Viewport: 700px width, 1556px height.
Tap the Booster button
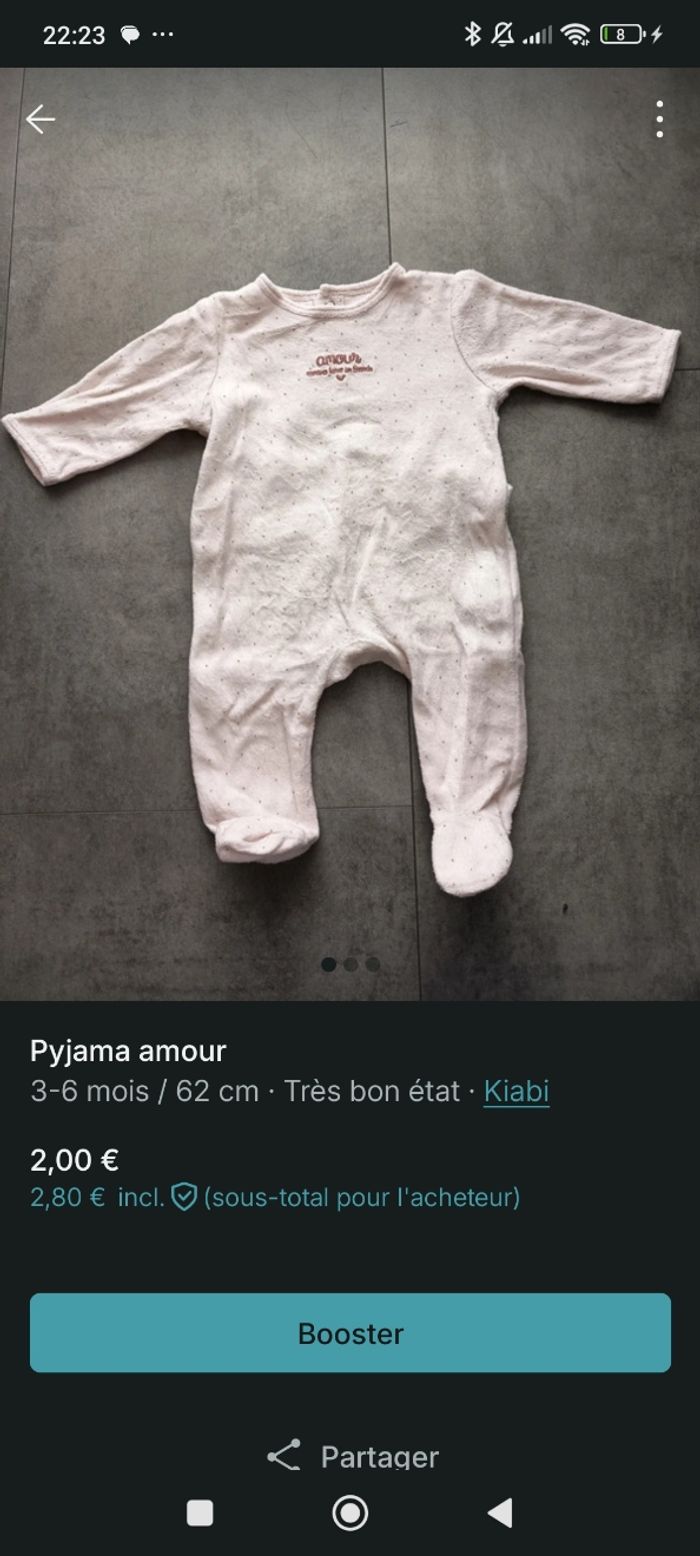[x=350, y=1333]
